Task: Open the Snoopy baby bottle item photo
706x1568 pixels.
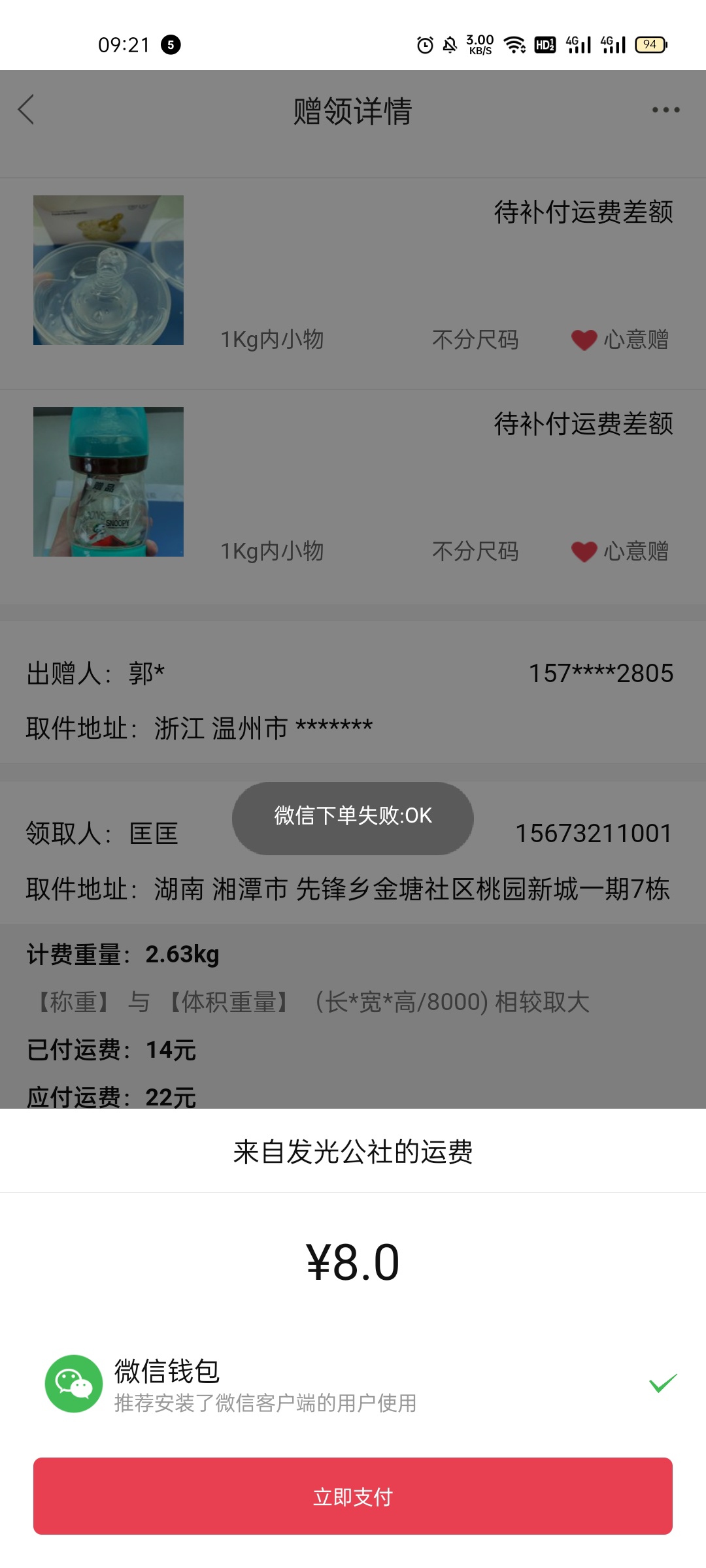Action: (109, 482)
